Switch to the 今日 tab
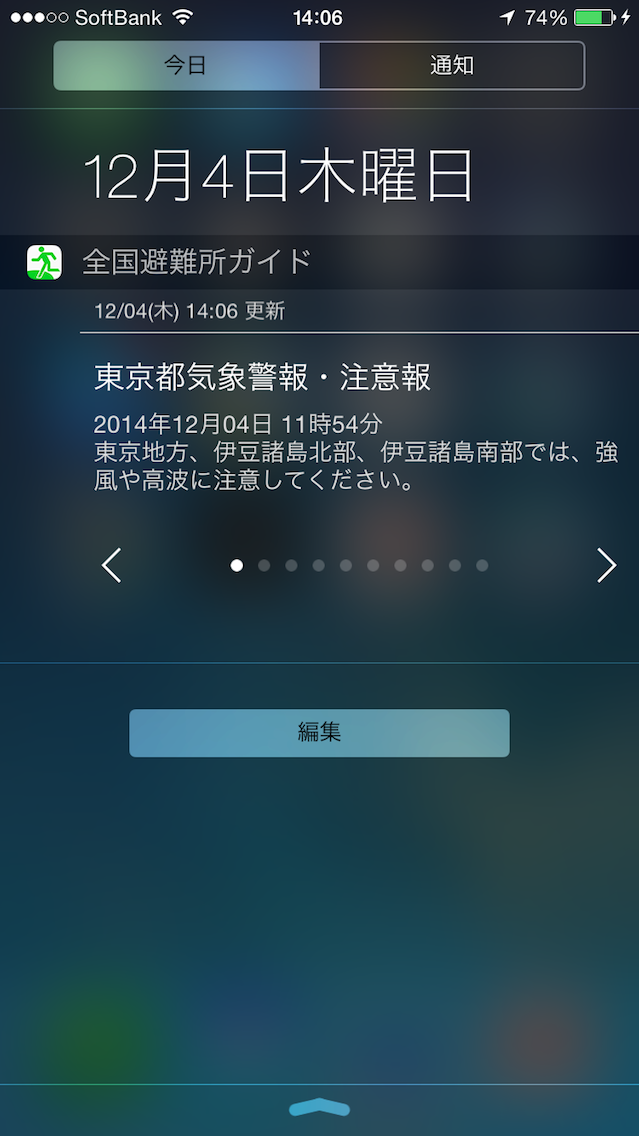This screenshot has height=1136, width=639. (x=187, y=66)
